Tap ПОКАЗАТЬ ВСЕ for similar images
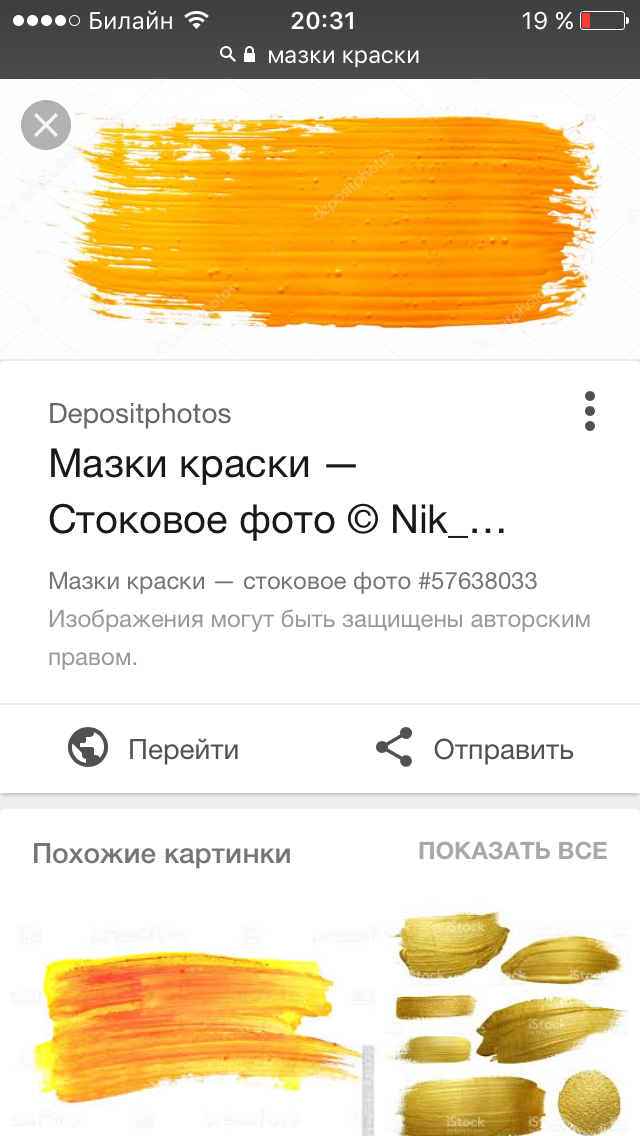The height and width of the screenshot is (1136, 640). tap(513, 851)
